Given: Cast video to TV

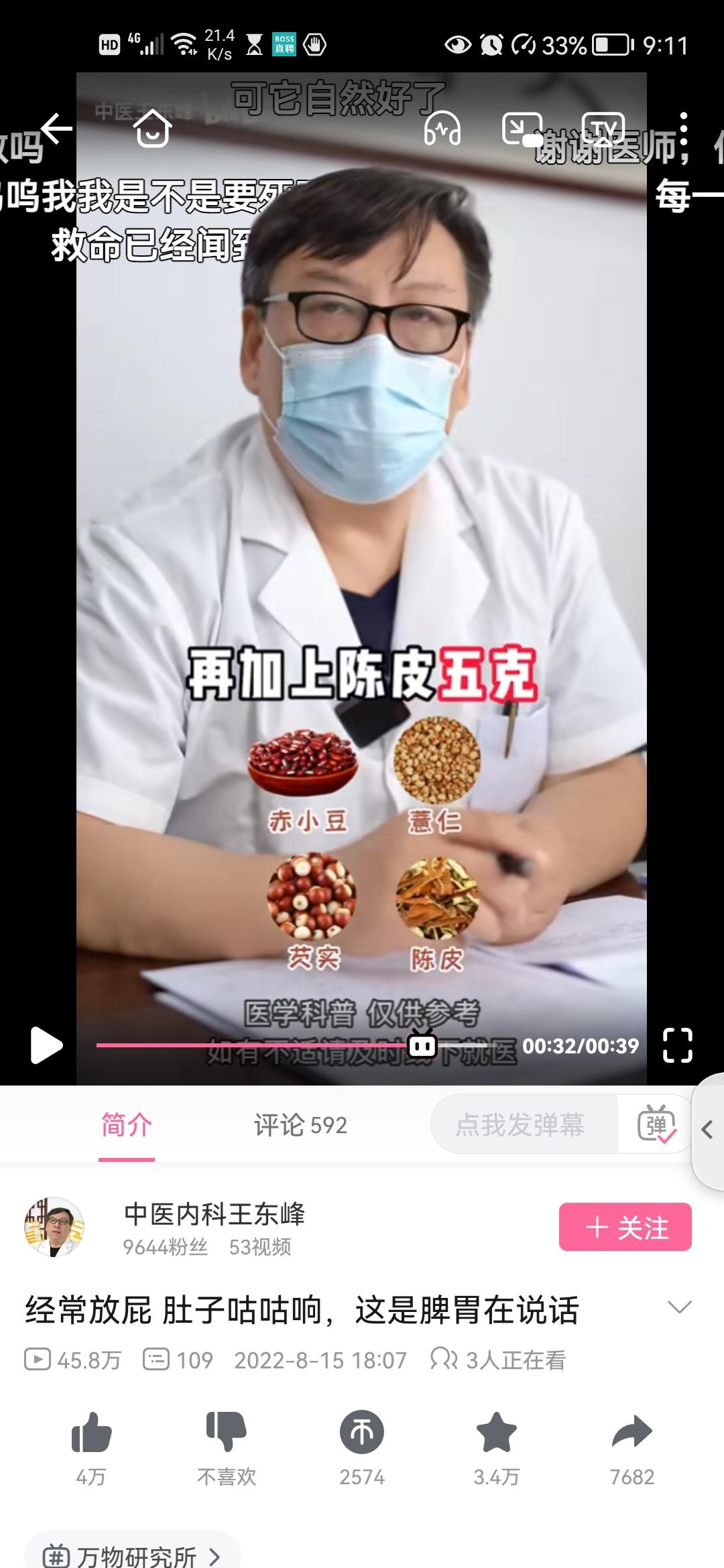Looking at the screenshot, I should (603, 129).
